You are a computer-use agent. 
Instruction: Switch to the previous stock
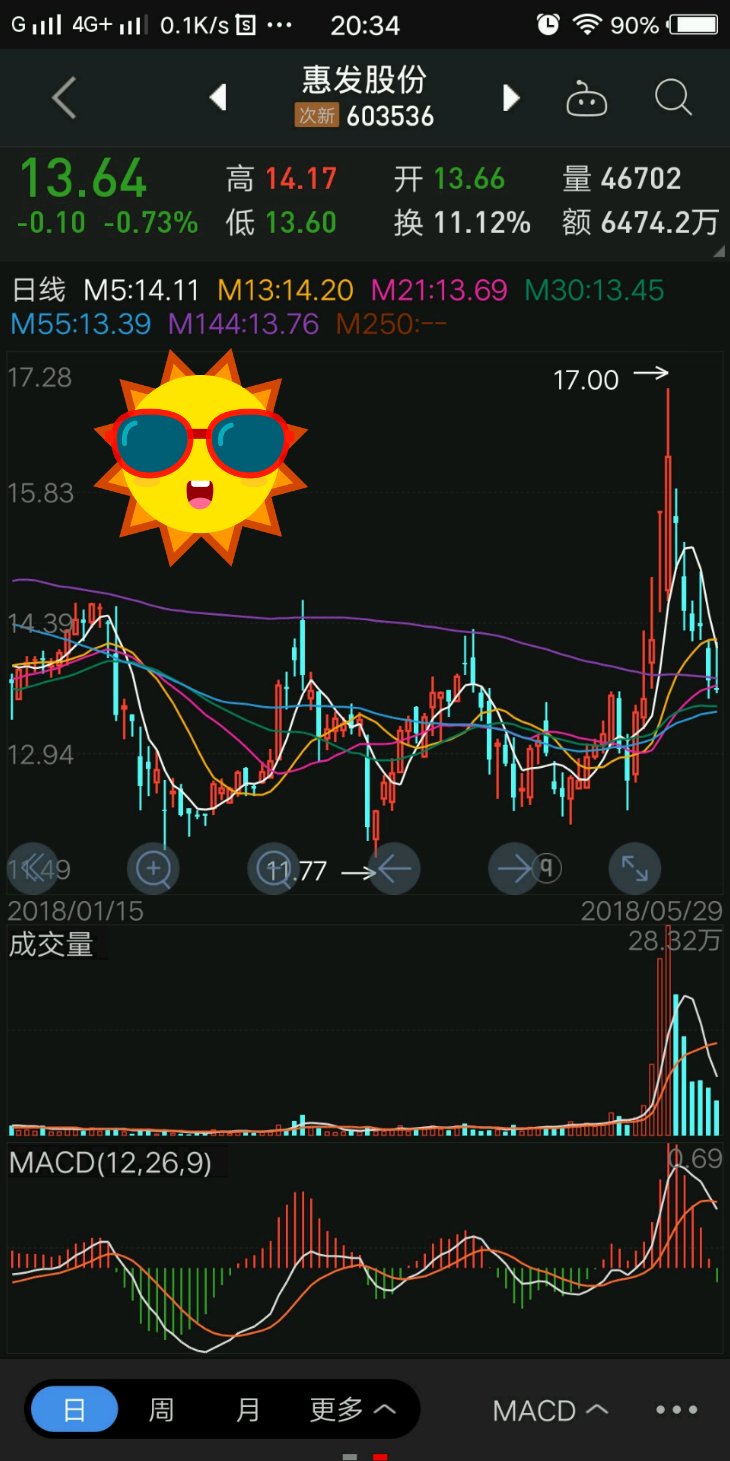coord(218,98)
